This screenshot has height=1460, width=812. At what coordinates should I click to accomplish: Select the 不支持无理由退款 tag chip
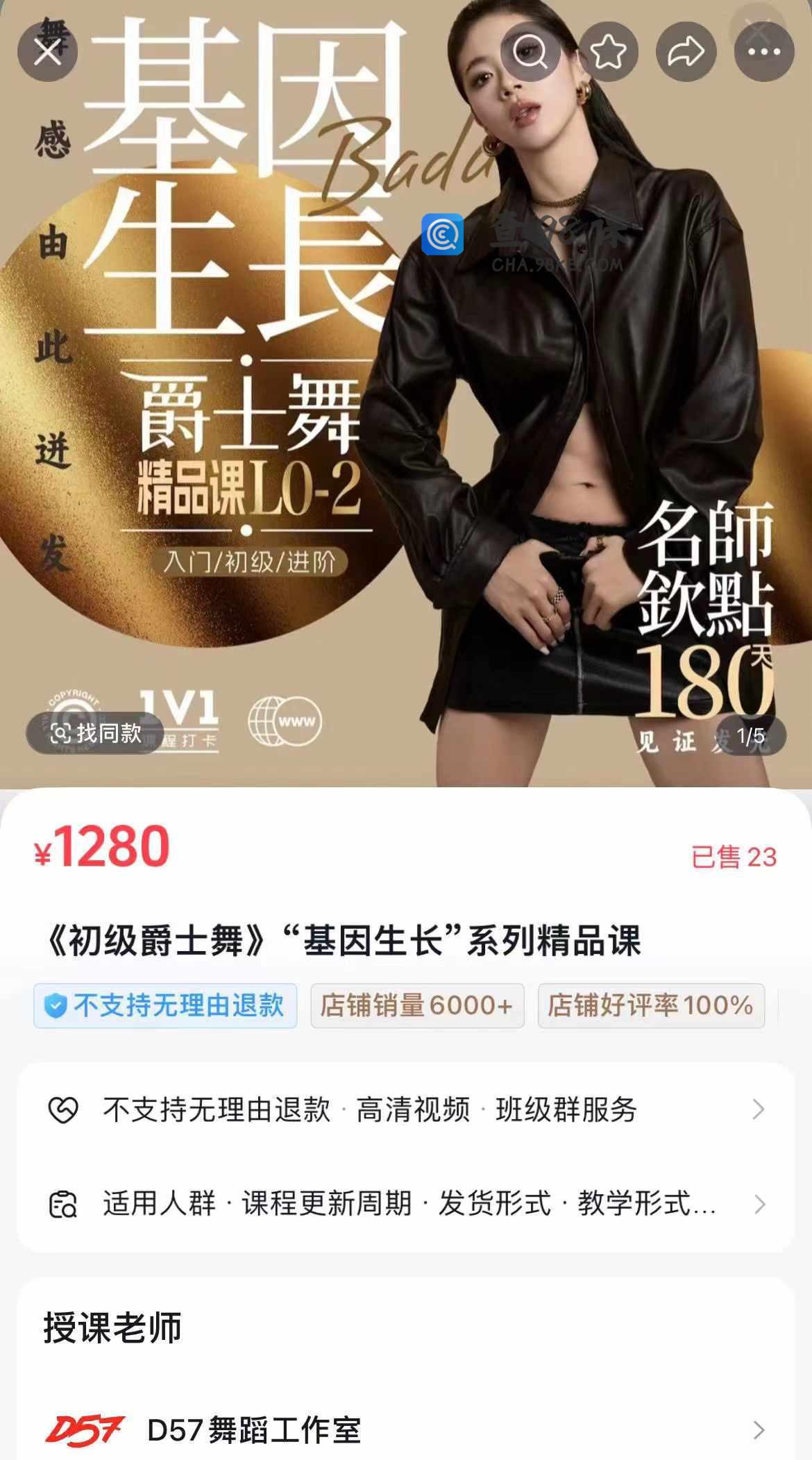point(165,1005)
